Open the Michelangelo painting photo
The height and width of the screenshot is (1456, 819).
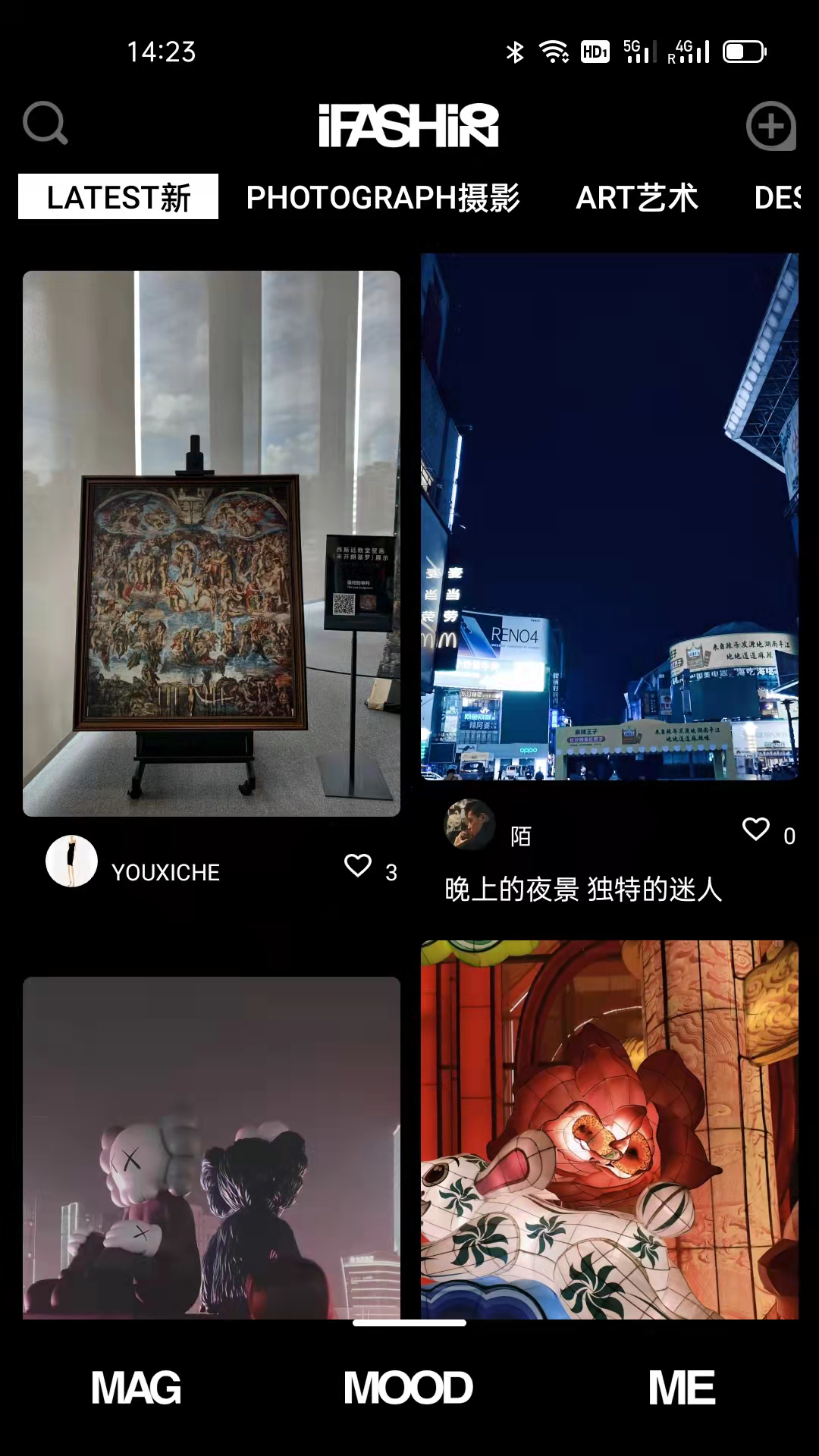click(x=212, y=546)
